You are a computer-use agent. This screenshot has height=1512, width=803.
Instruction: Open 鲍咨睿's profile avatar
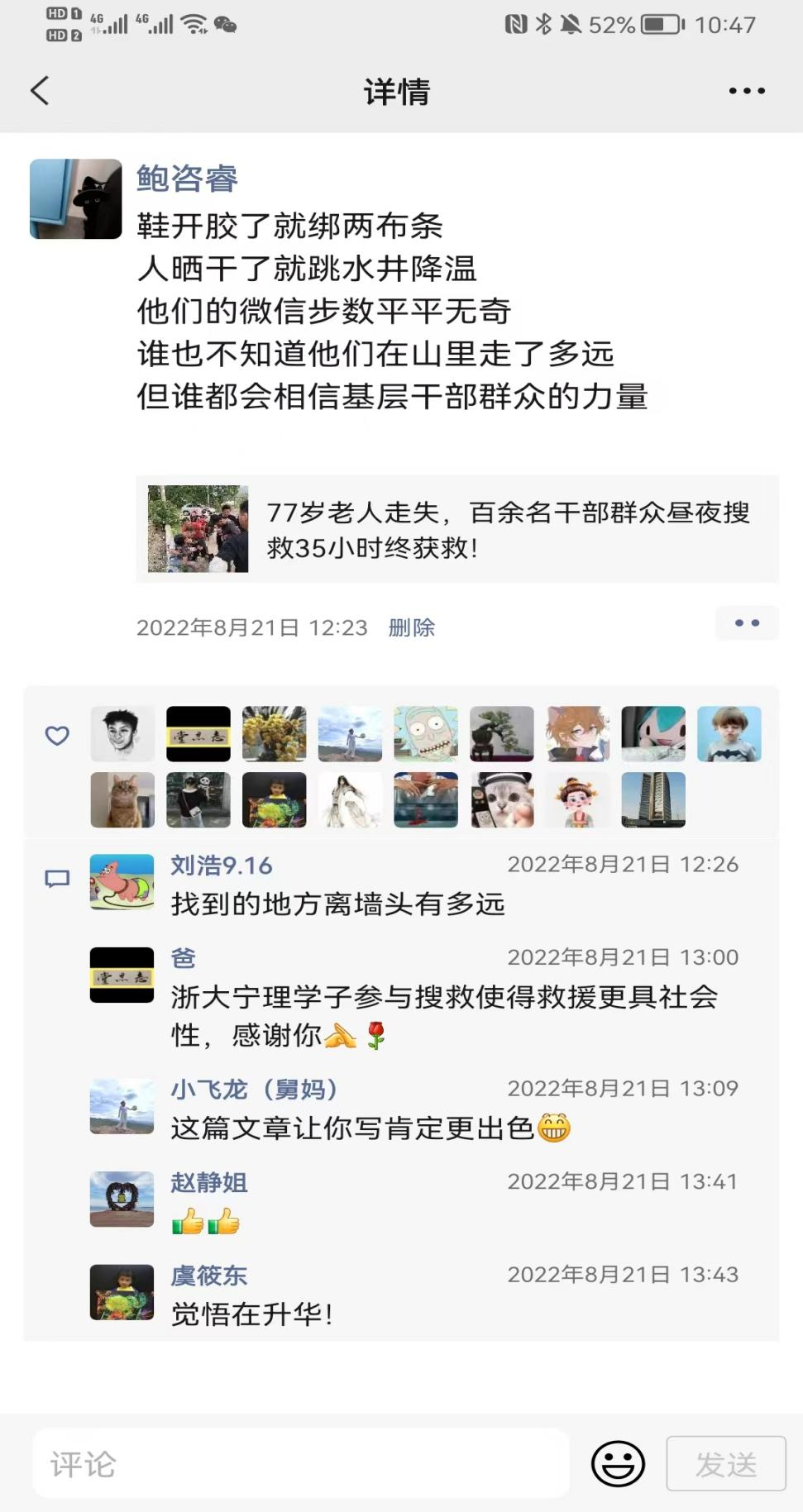(76, 199)
